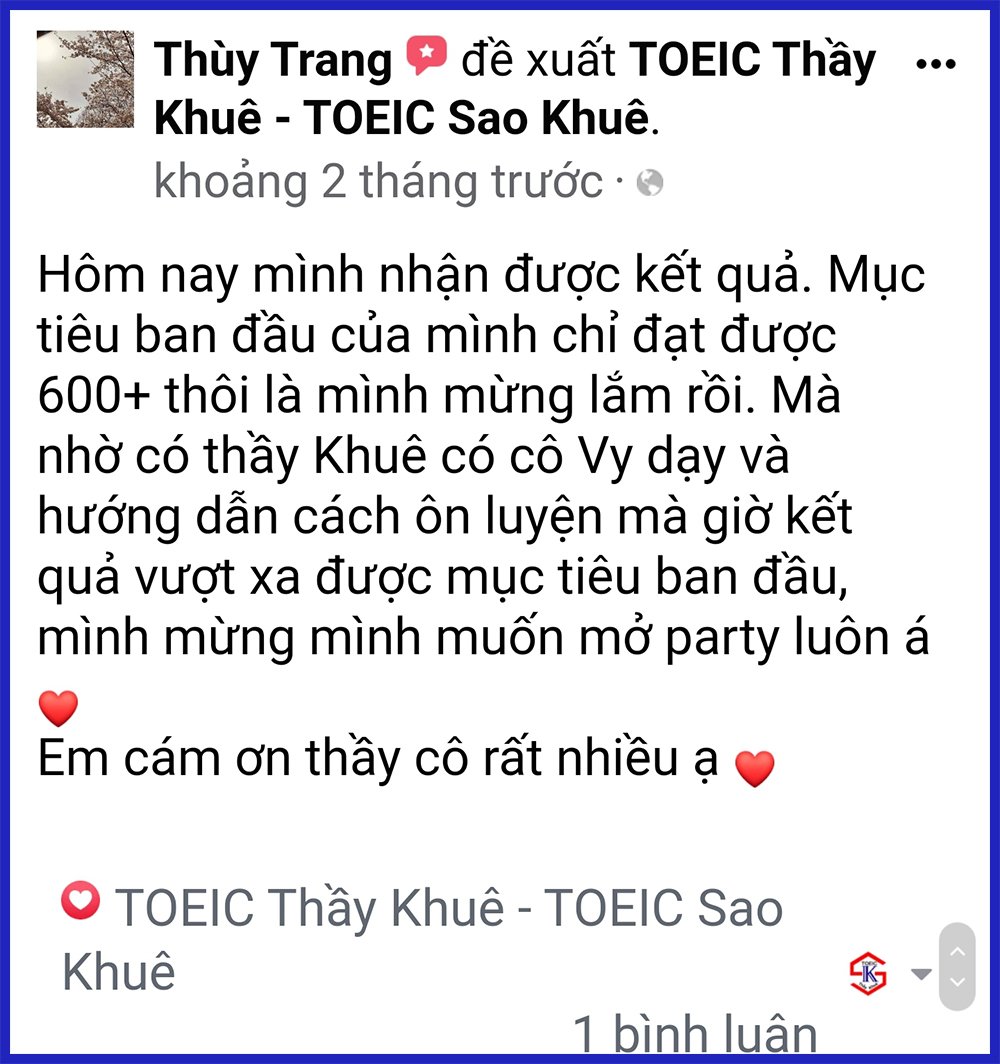Open Thùy Trang's profile from her name
The image size is (1000, 1064).
(x=273, y=61)
